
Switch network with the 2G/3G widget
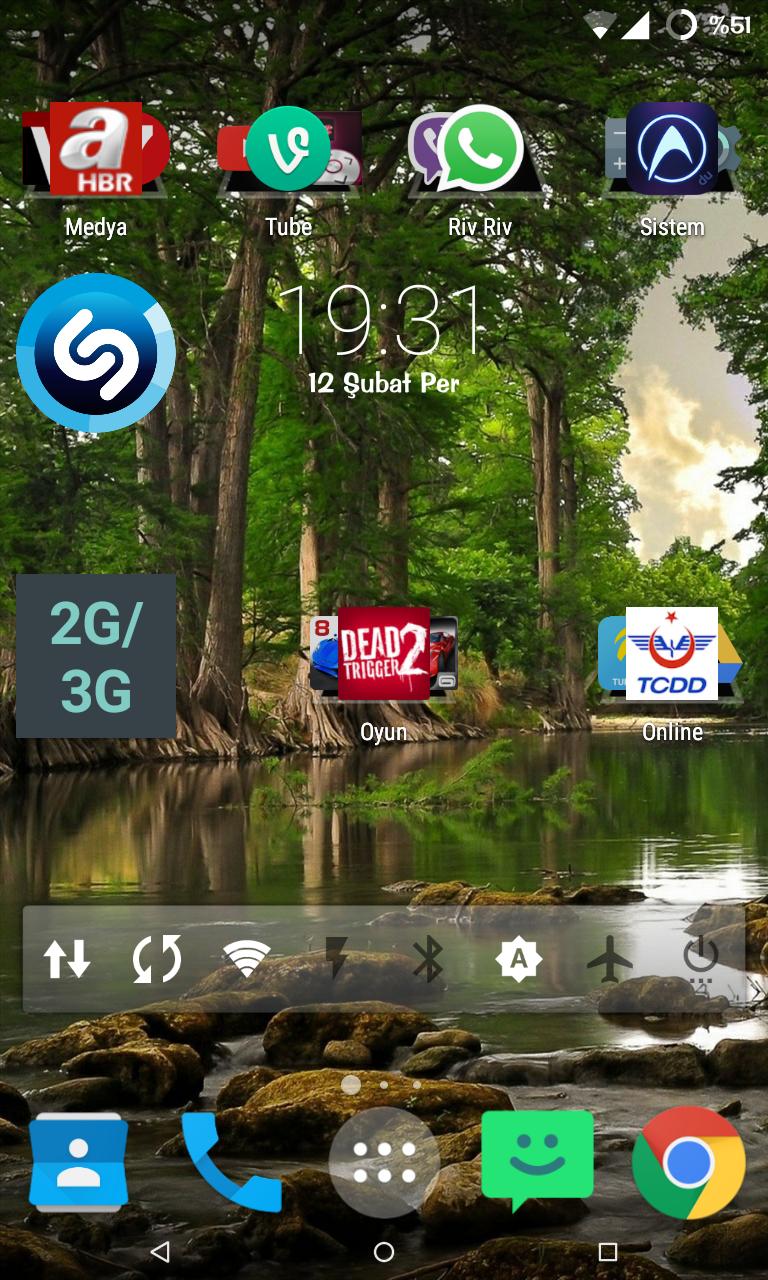click(96, 656)
